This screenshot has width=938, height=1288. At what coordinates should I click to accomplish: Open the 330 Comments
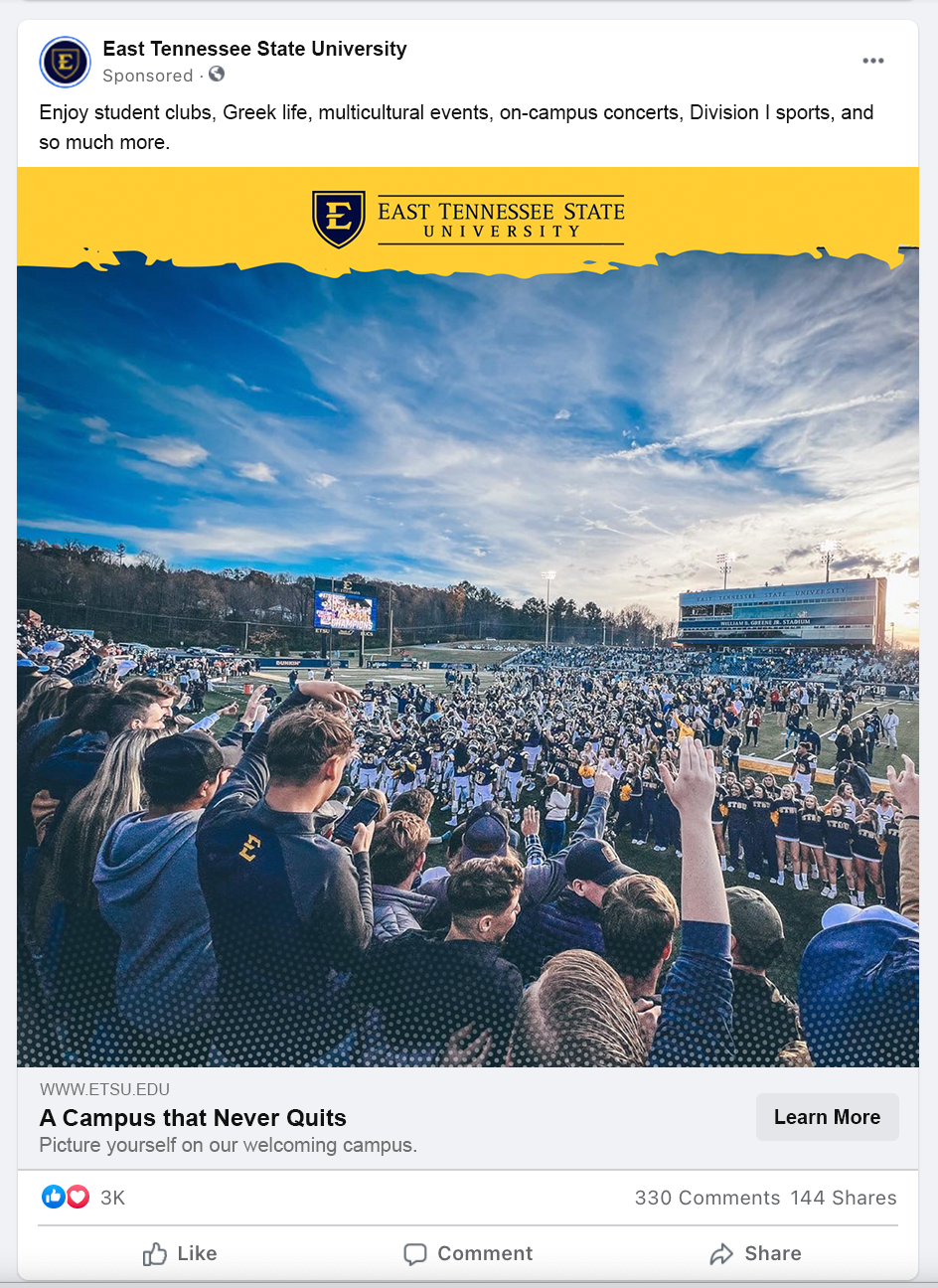[707, 1198]
